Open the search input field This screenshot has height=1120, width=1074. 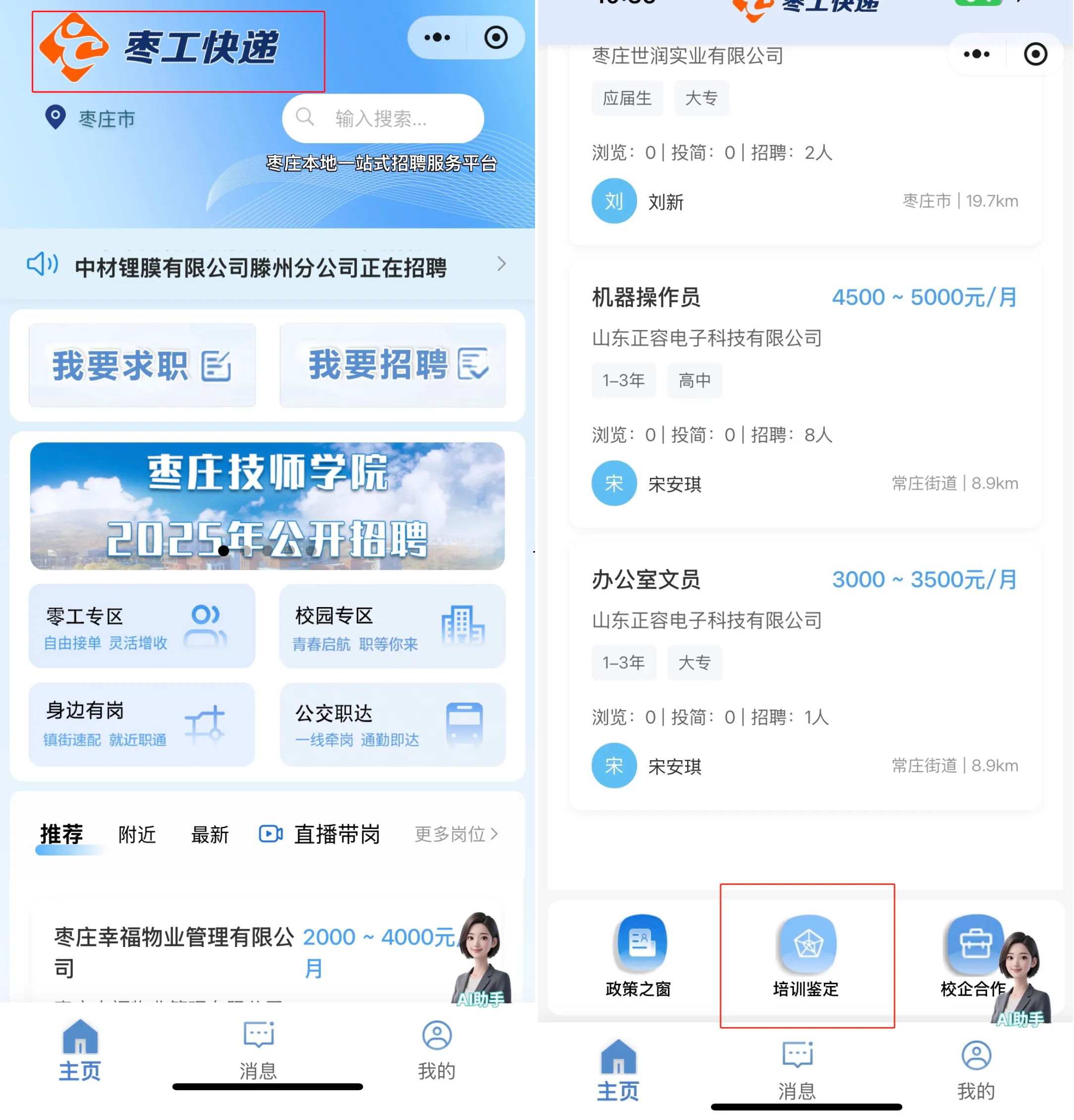click(x=383, y=118)
